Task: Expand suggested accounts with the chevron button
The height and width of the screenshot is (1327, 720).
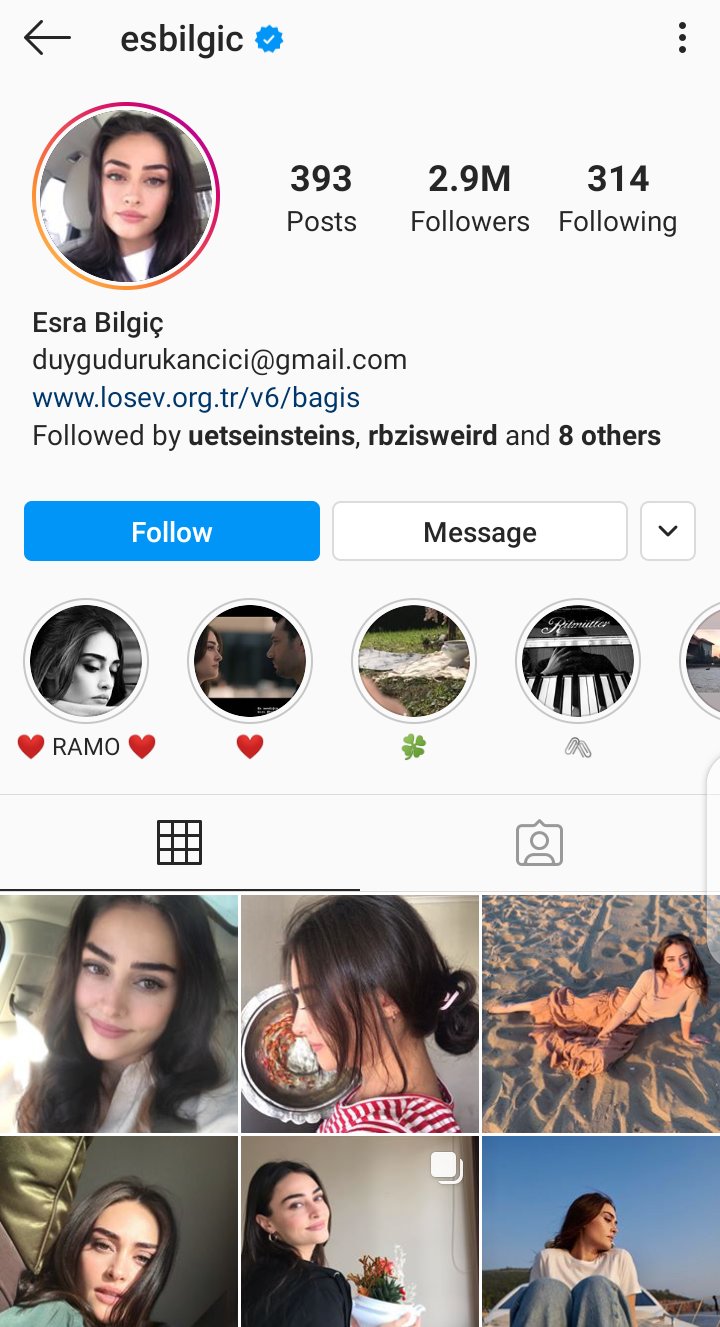Action: [x=668, y=531]
